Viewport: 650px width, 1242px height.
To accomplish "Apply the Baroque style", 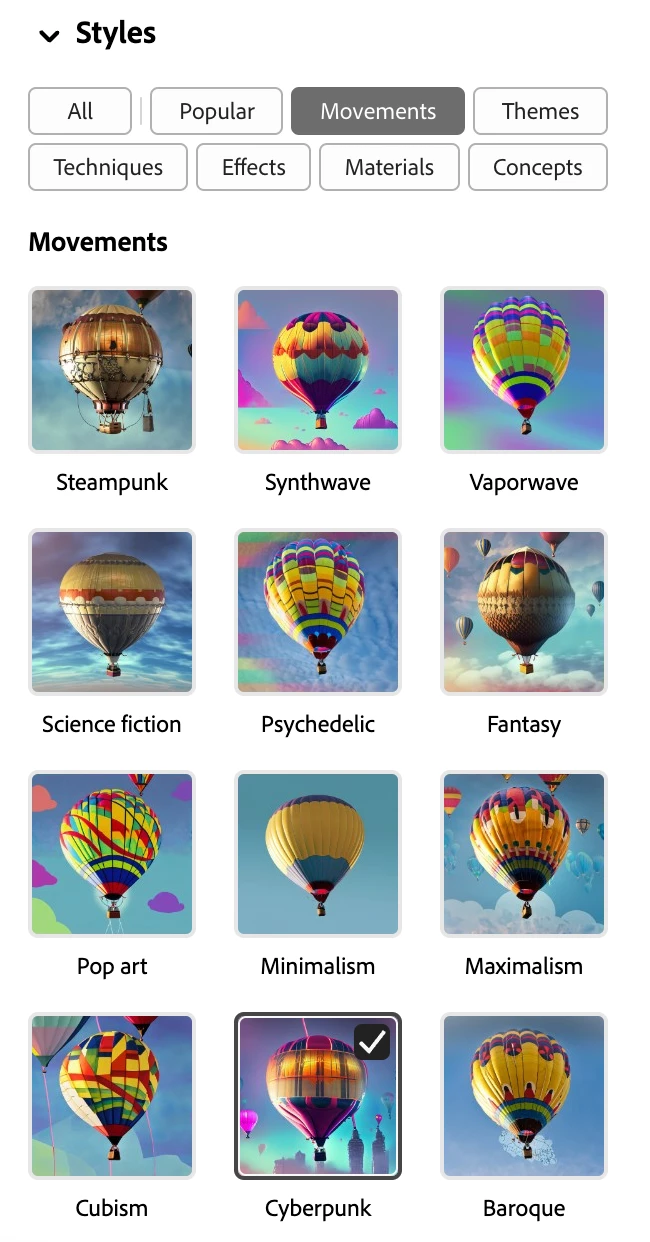I will tap(524, 1096).
